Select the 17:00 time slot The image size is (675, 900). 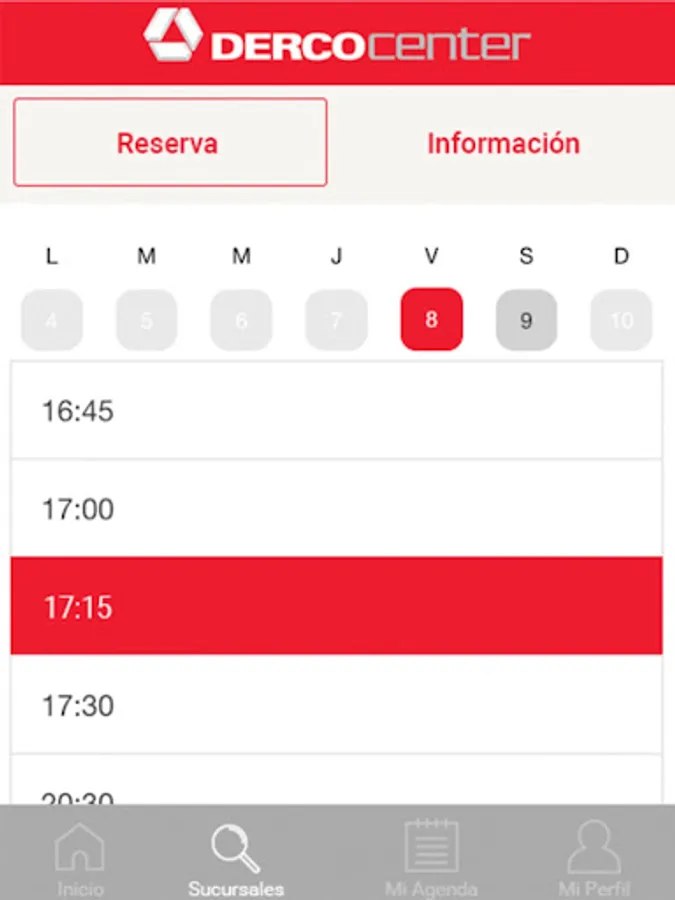[x=336, y=509]
